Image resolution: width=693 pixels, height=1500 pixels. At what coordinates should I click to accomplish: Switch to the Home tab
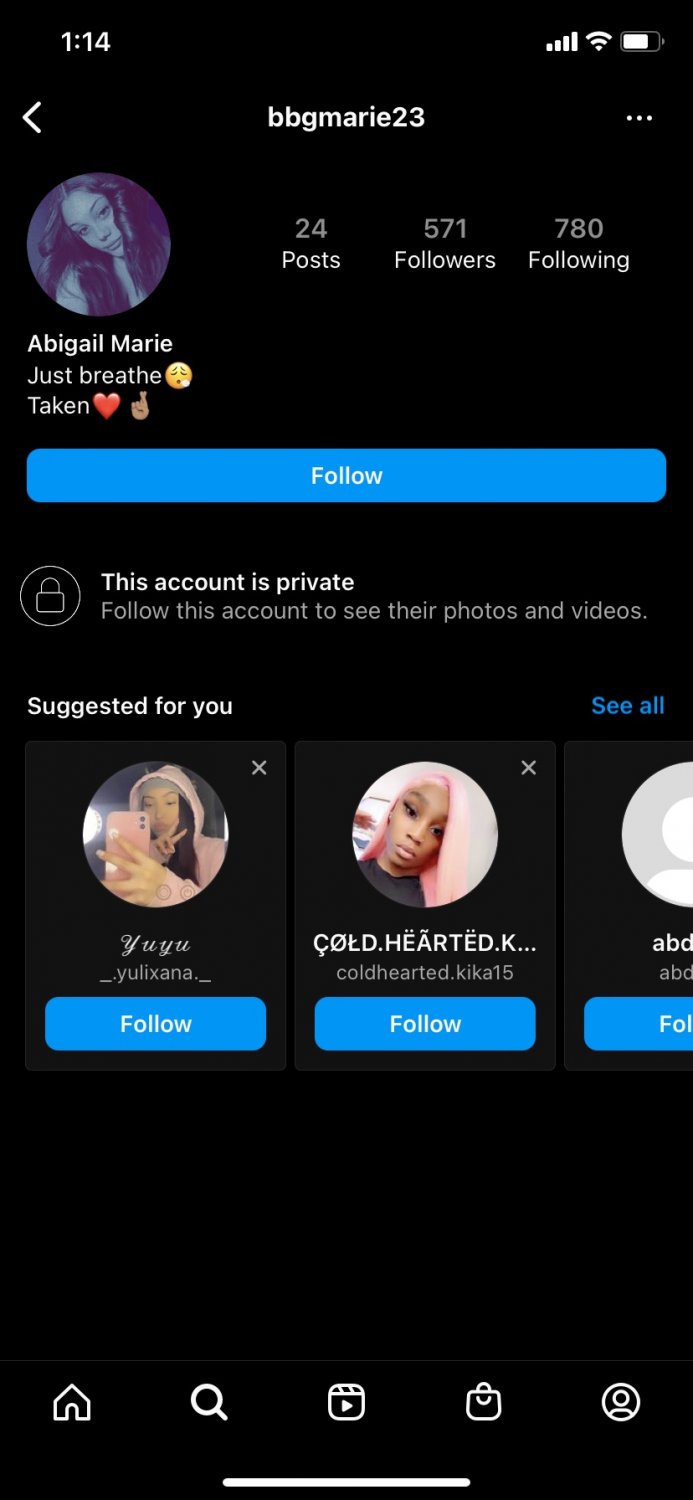pos(72,1403)
